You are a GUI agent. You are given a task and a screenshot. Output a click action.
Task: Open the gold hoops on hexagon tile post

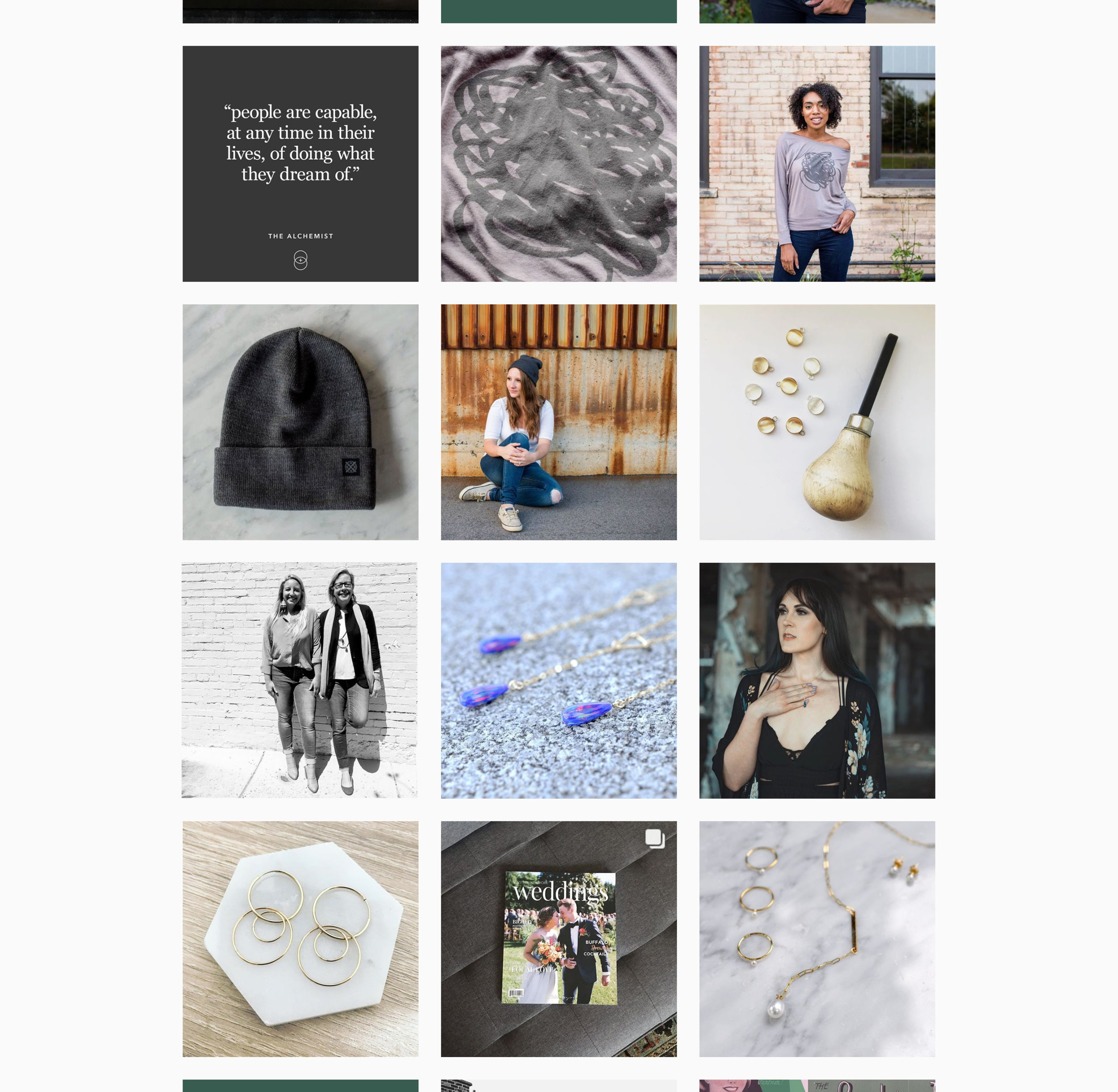[301, 938]
